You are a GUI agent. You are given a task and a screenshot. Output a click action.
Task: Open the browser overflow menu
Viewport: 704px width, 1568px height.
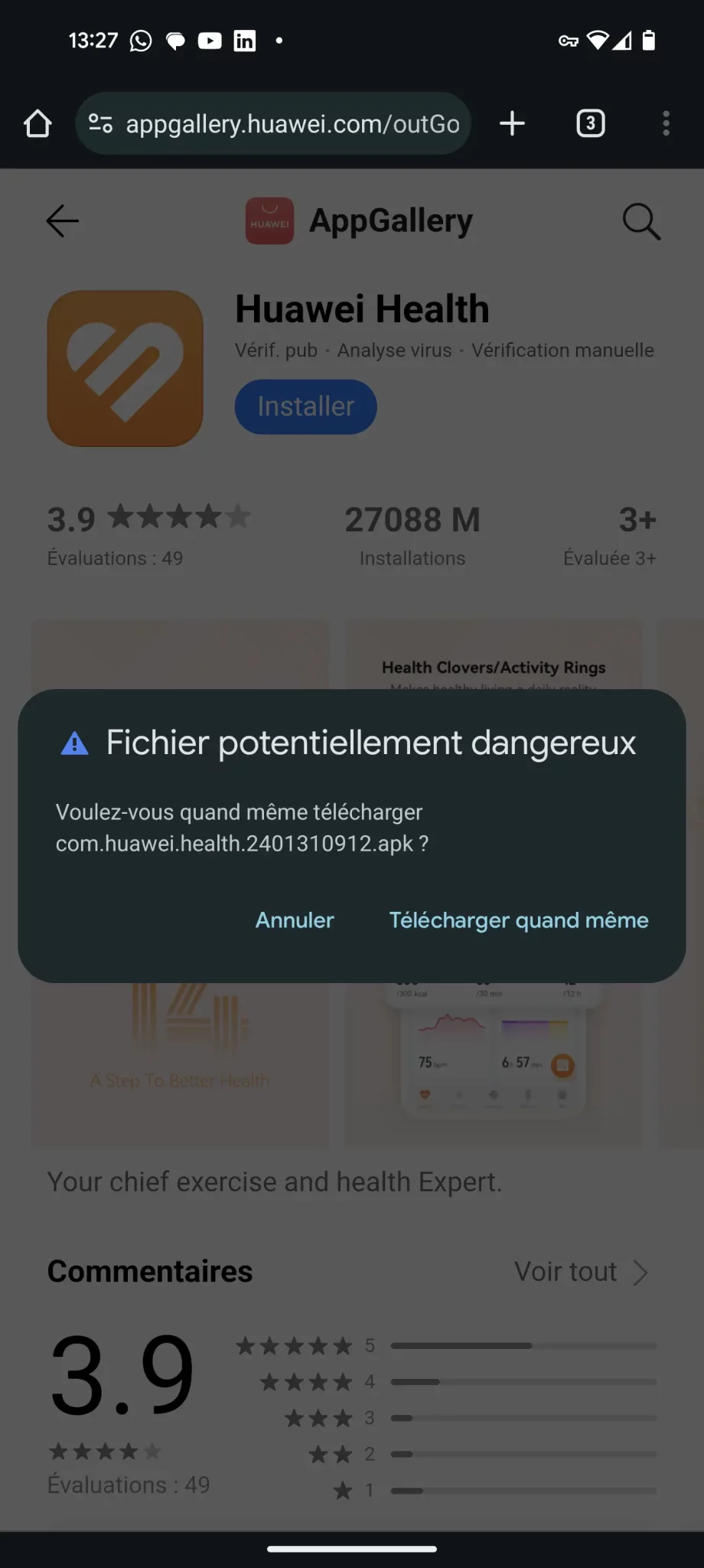(x=666, y=123)
